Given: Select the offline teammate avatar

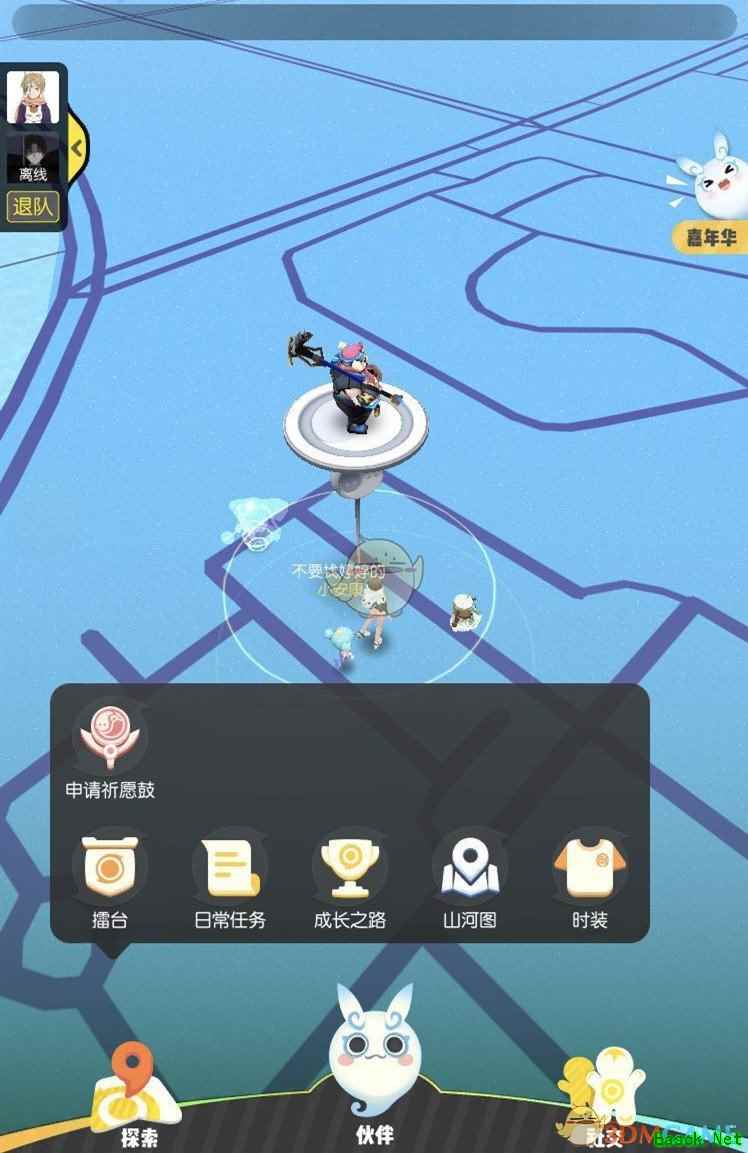Looking at the screenshot, I should tap(33, 158).
